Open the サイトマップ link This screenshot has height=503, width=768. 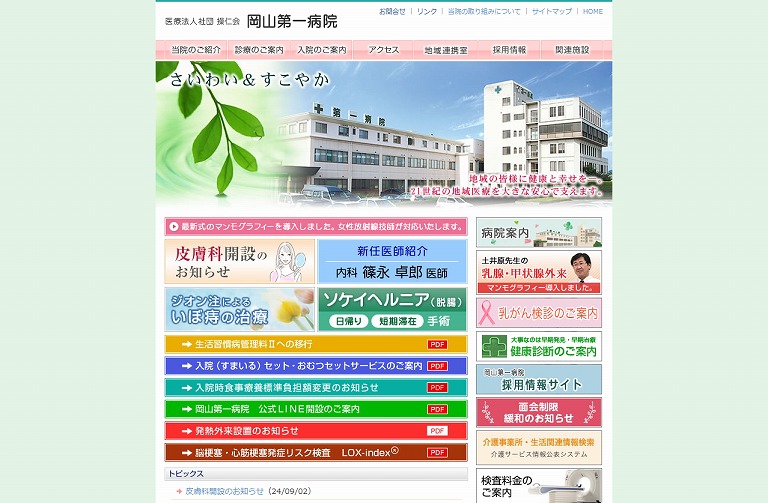tap(552, 11)
